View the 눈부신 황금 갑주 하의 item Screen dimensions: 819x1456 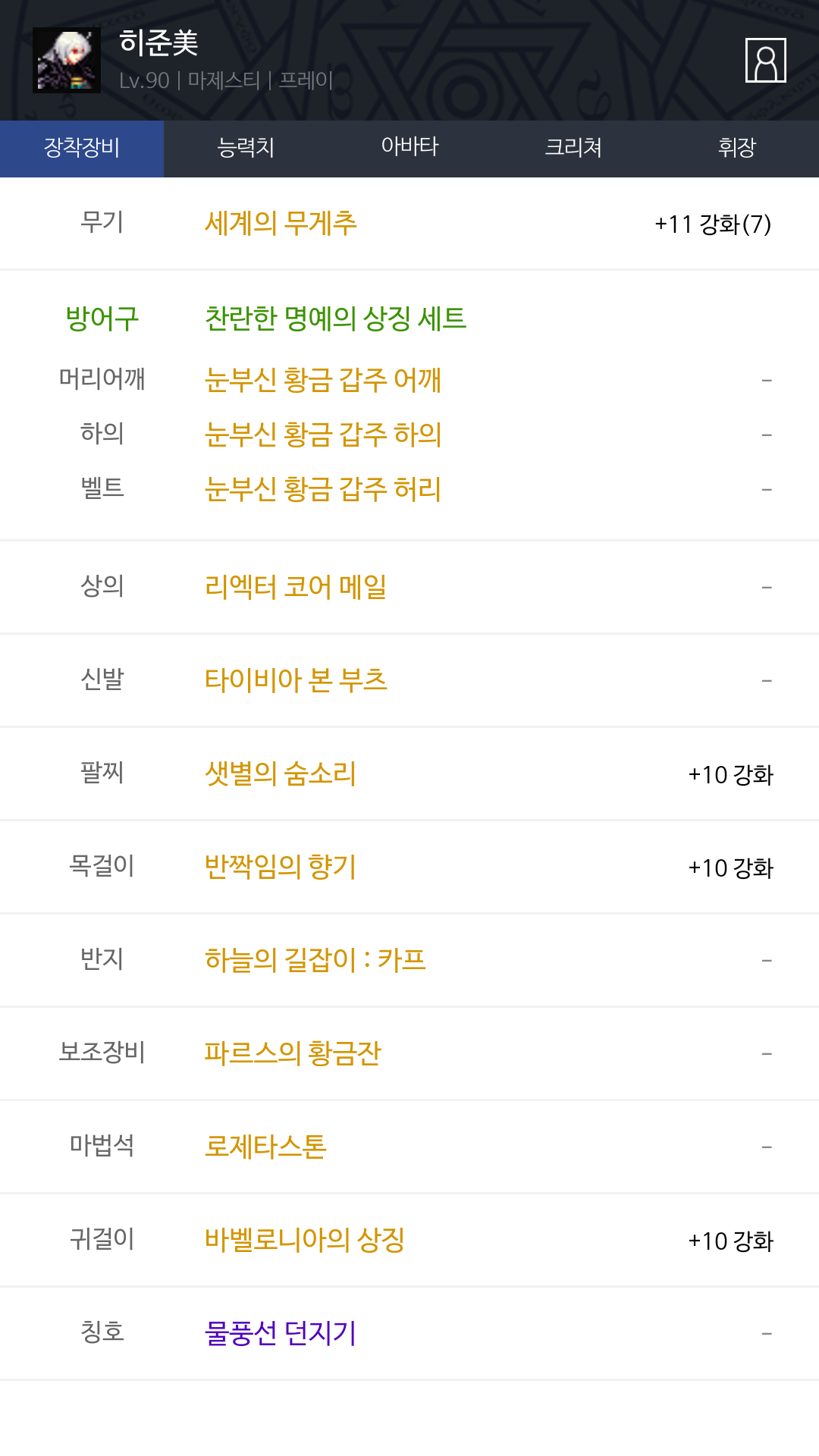323,435
